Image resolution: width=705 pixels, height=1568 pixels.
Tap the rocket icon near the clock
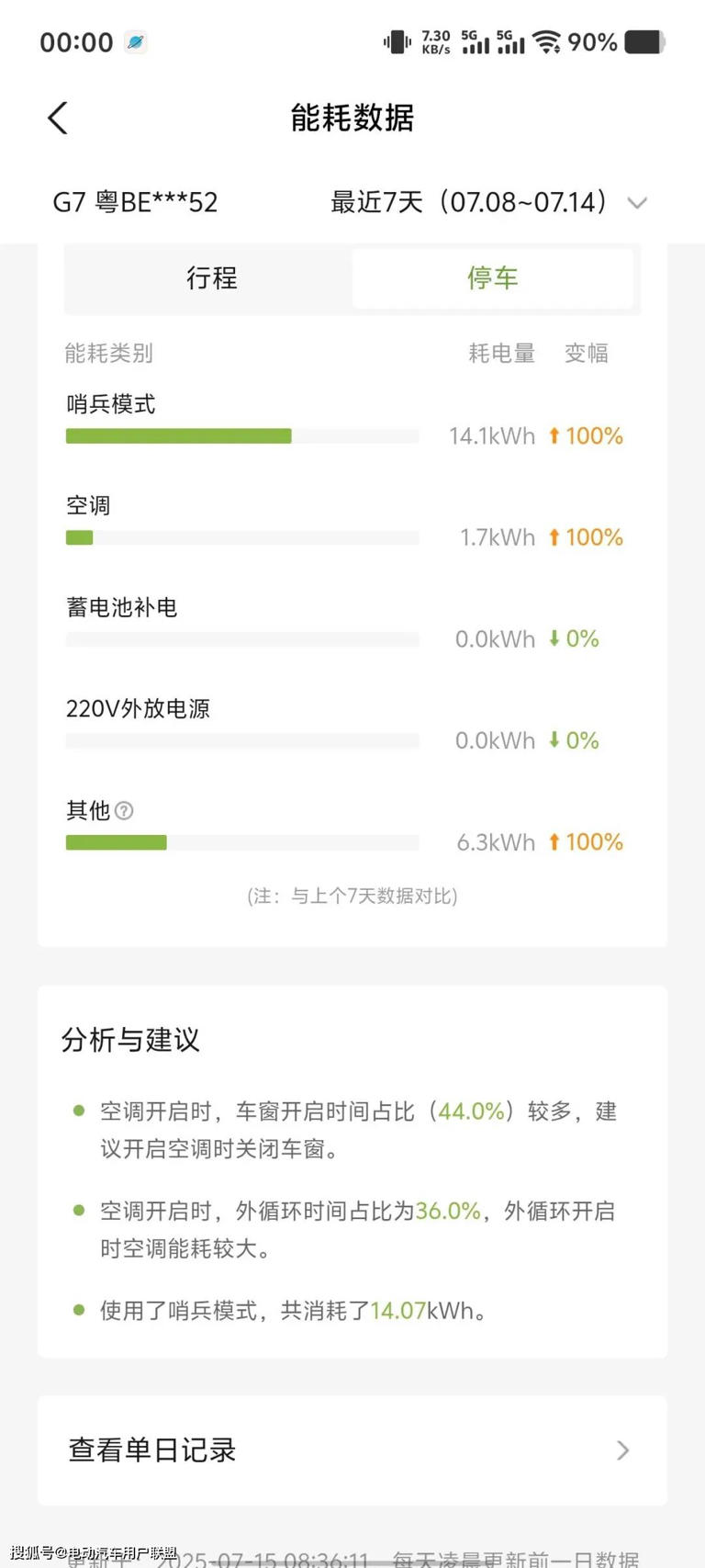[x=134, y=41]
